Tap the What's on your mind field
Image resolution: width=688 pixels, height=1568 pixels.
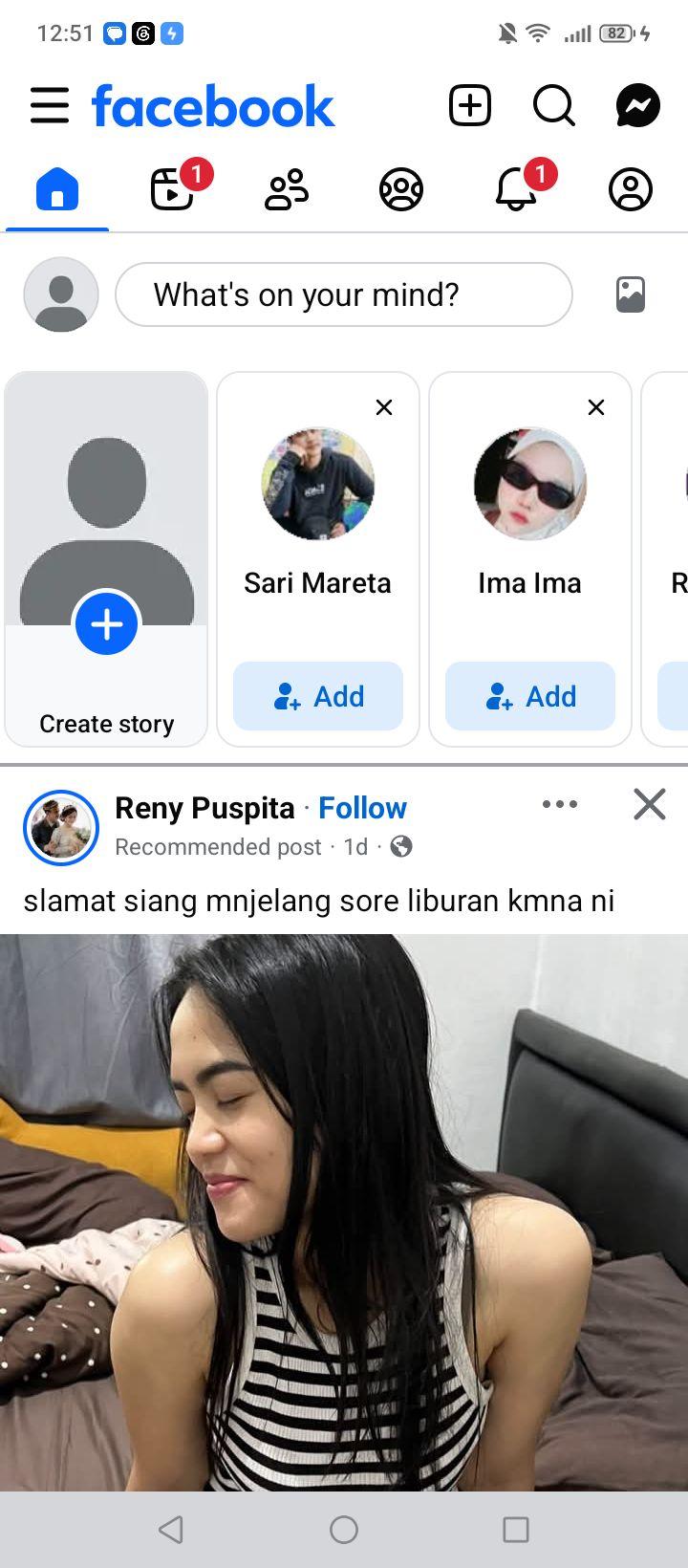pyautogui.click(x=344, y=294)
